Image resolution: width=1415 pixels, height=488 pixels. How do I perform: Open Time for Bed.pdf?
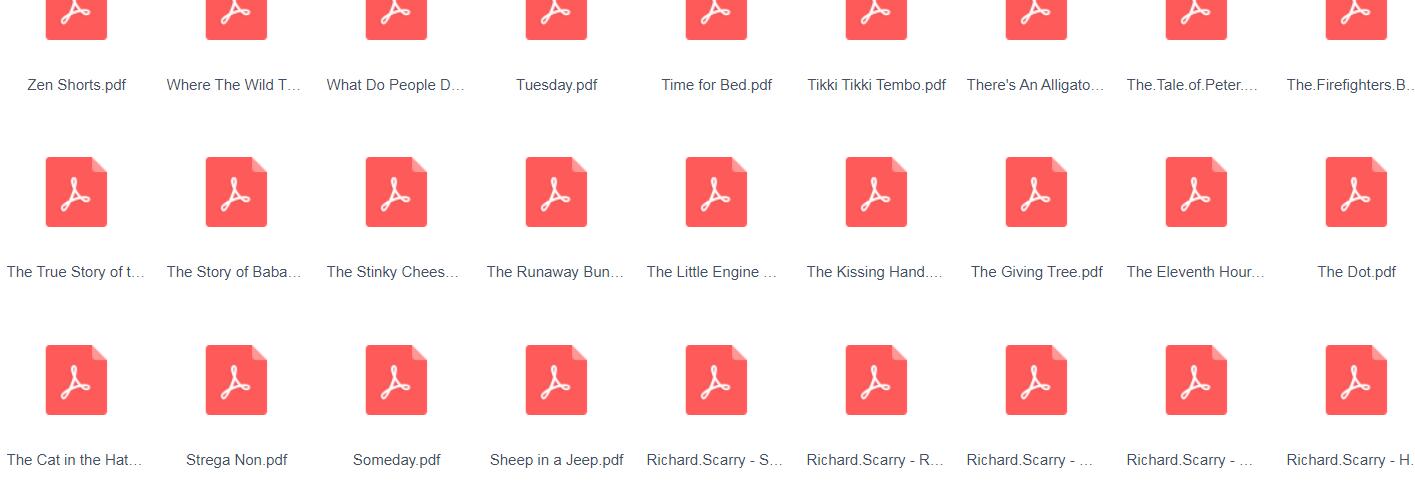pyautogui.click(x=716, y=20)
